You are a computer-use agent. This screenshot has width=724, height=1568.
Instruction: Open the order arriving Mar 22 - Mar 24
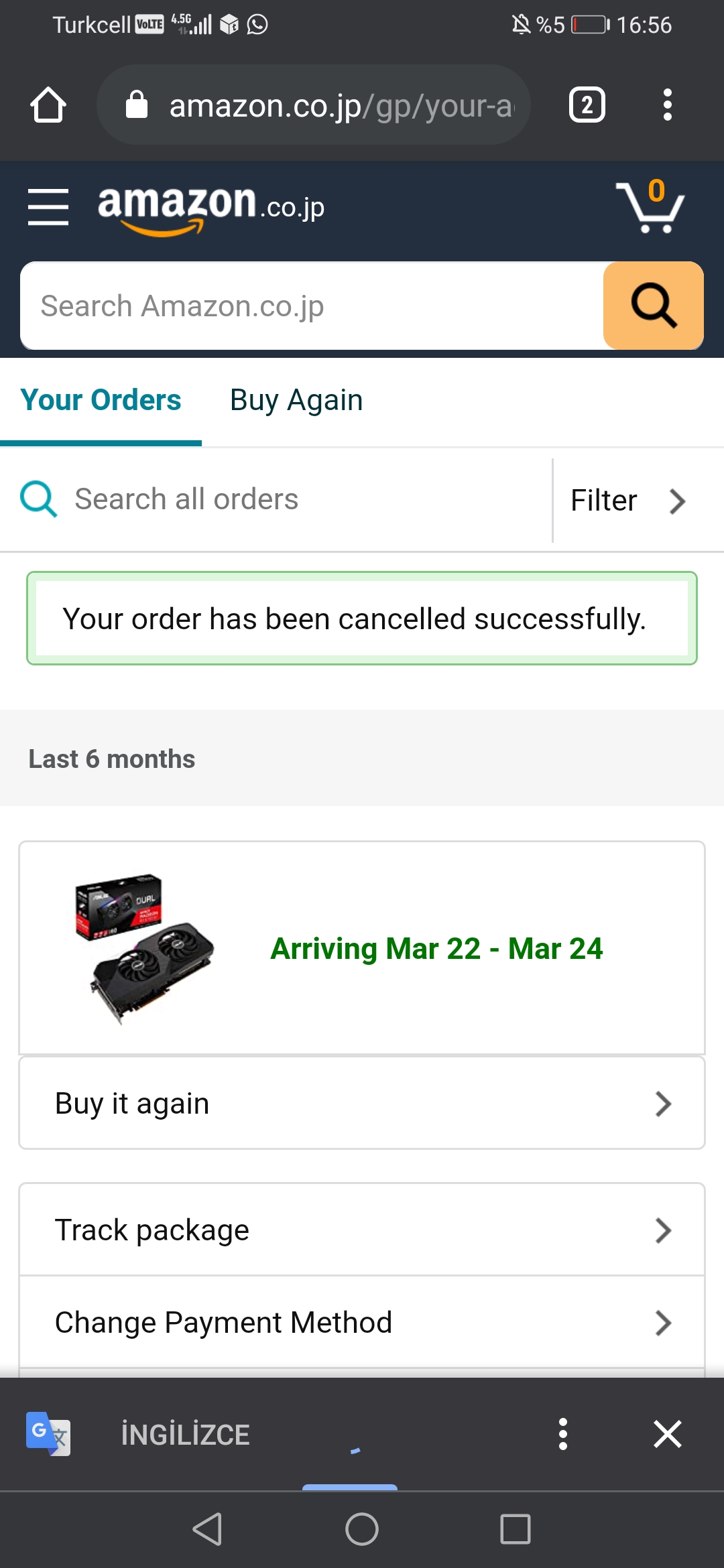(436, 949)
